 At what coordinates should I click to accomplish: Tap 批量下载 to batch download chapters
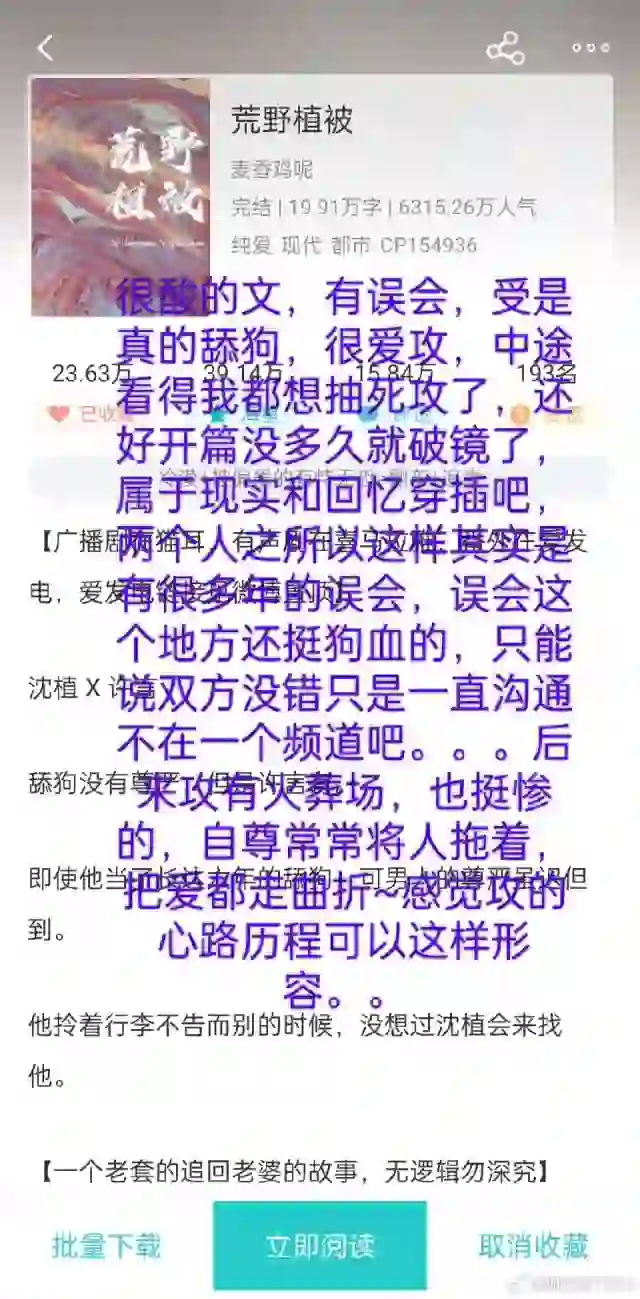tap(106, 1246)
